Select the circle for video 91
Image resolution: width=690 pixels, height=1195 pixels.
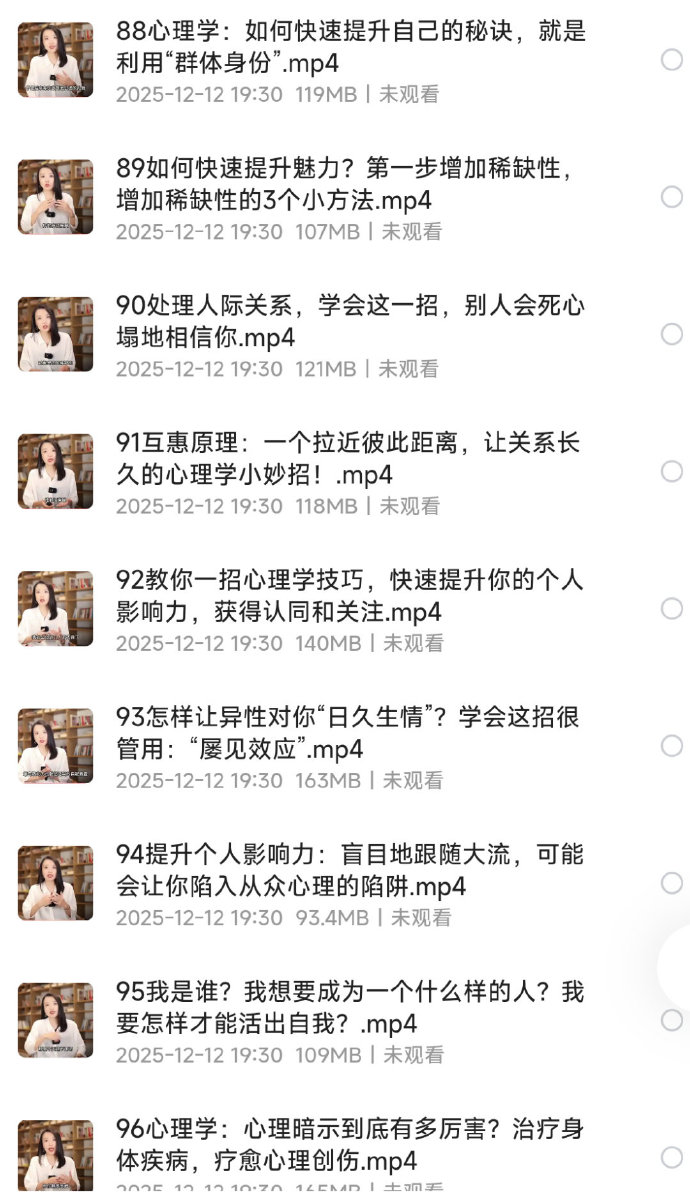click(x=672, y=471)
